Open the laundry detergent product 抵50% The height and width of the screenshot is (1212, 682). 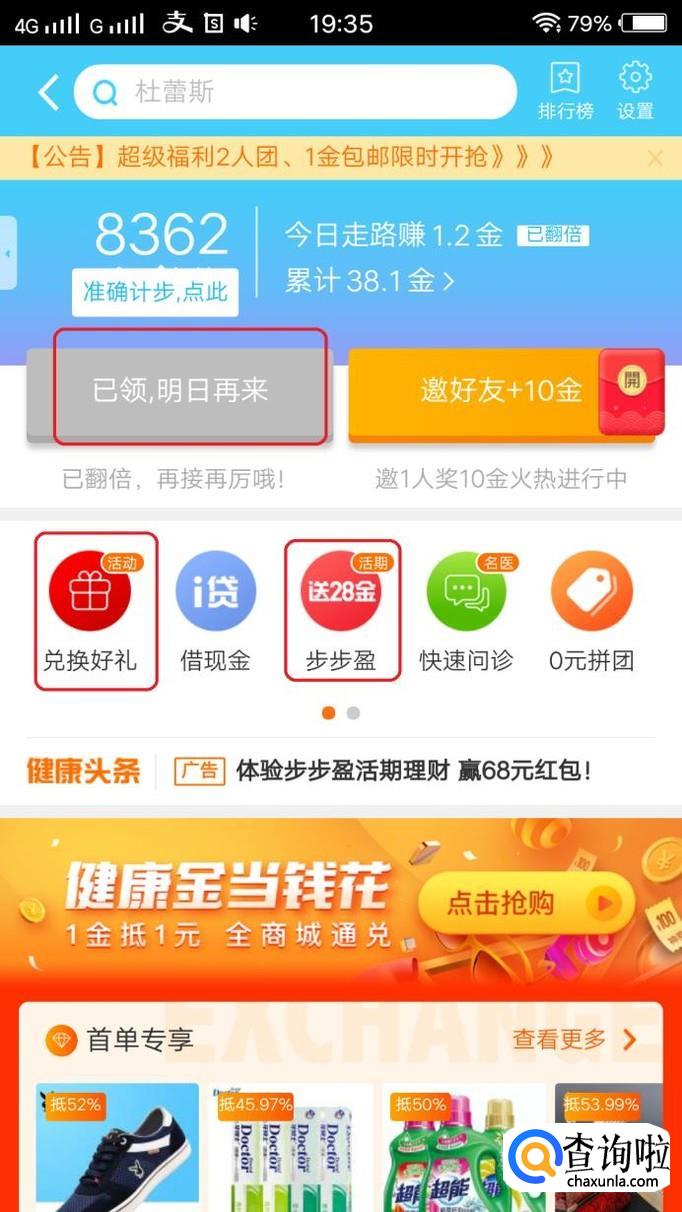coord(462,1150)
